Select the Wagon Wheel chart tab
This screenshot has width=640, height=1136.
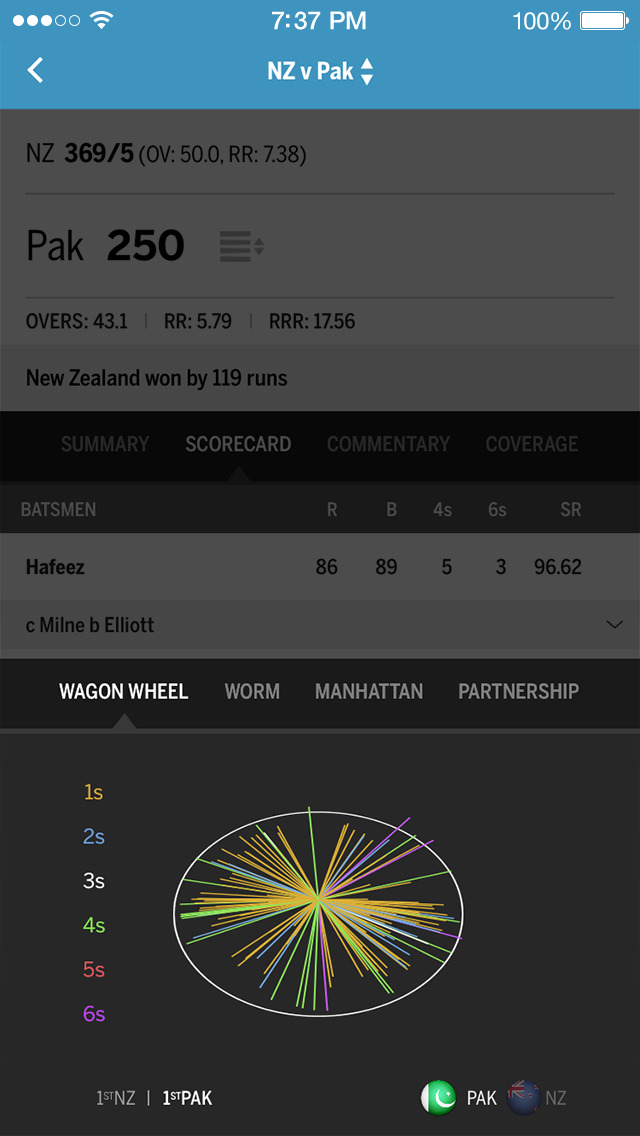click(x=123, y=691)
